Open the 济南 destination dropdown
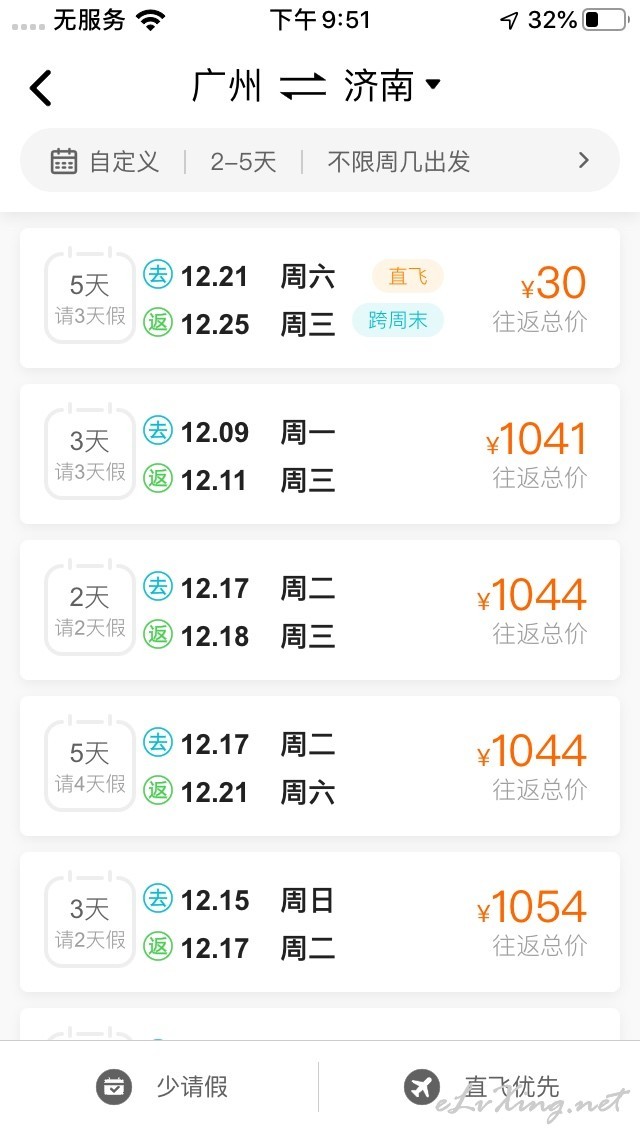 pos(392,86)
